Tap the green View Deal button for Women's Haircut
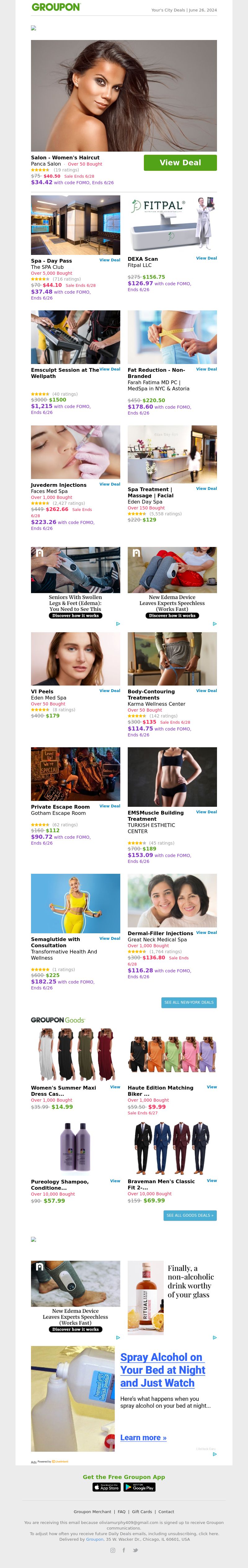 coord(180,162)
